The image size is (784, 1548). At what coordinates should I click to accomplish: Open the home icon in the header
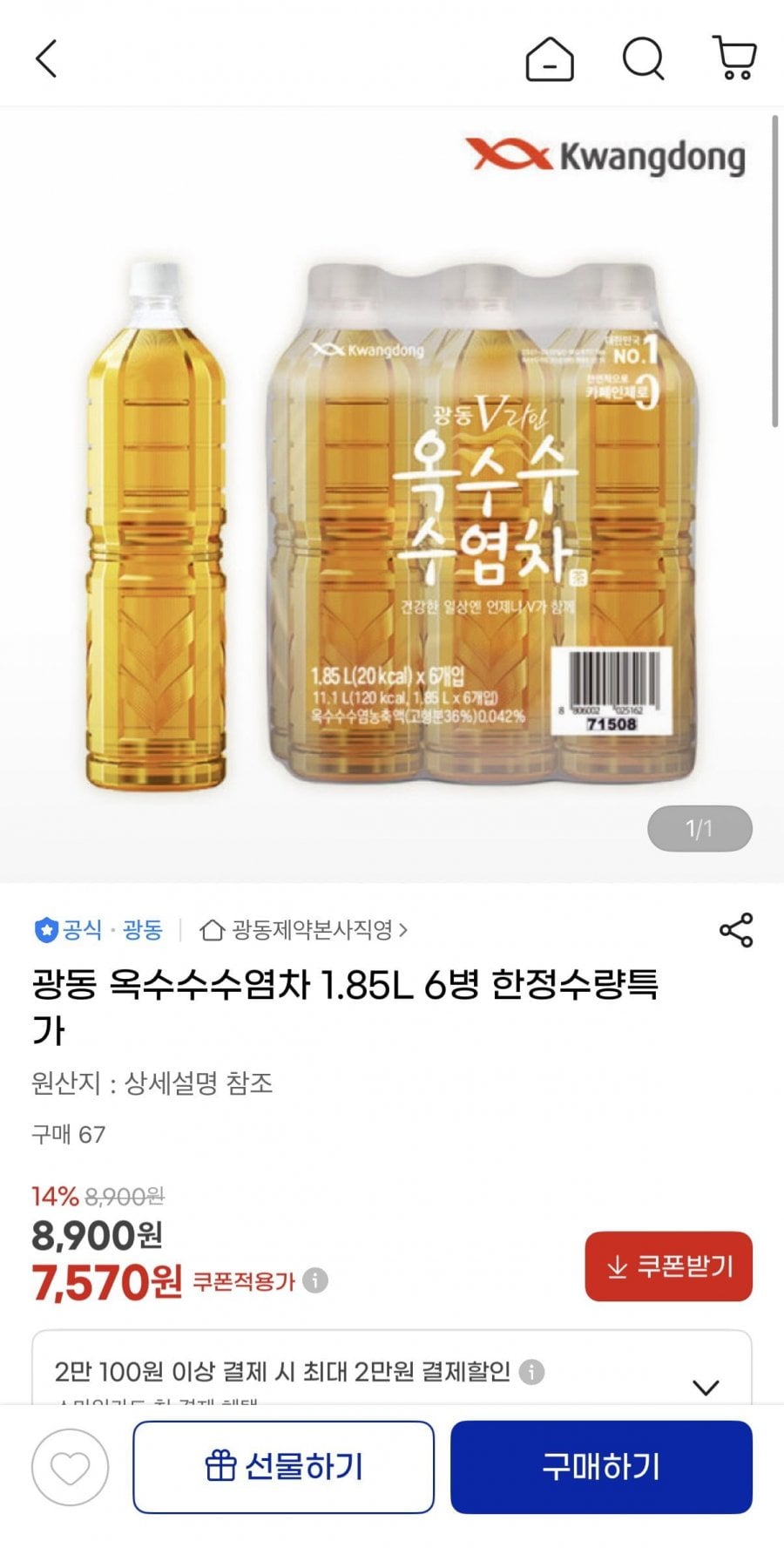pyautogui.click(x=550, y=59)
